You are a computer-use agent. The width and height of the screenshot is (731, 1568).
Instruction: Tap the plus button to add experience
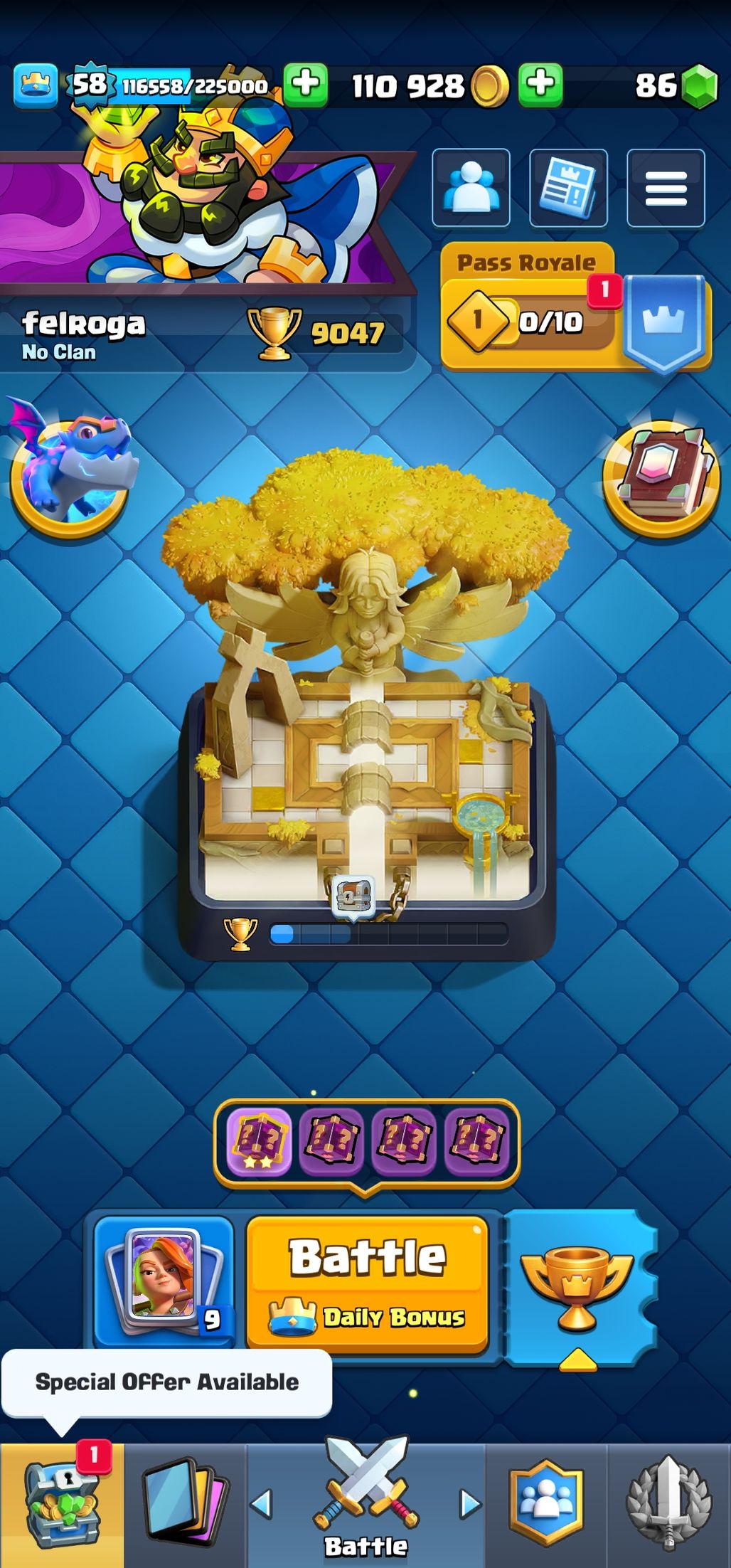(x=306, y=85)
